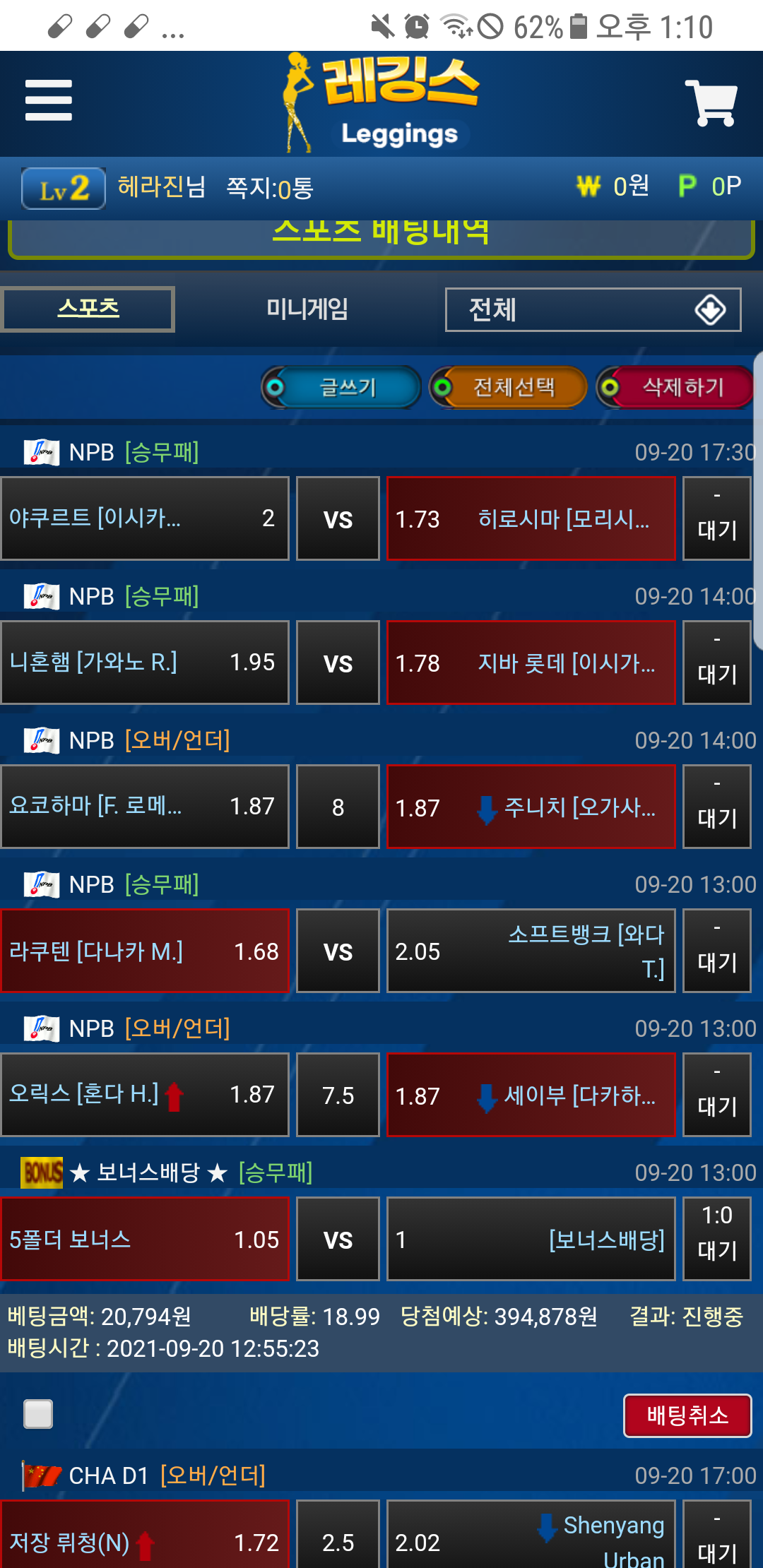763x1568 pixels.
Task: Tap the 삭제하기 delete button
Action: 675,387
